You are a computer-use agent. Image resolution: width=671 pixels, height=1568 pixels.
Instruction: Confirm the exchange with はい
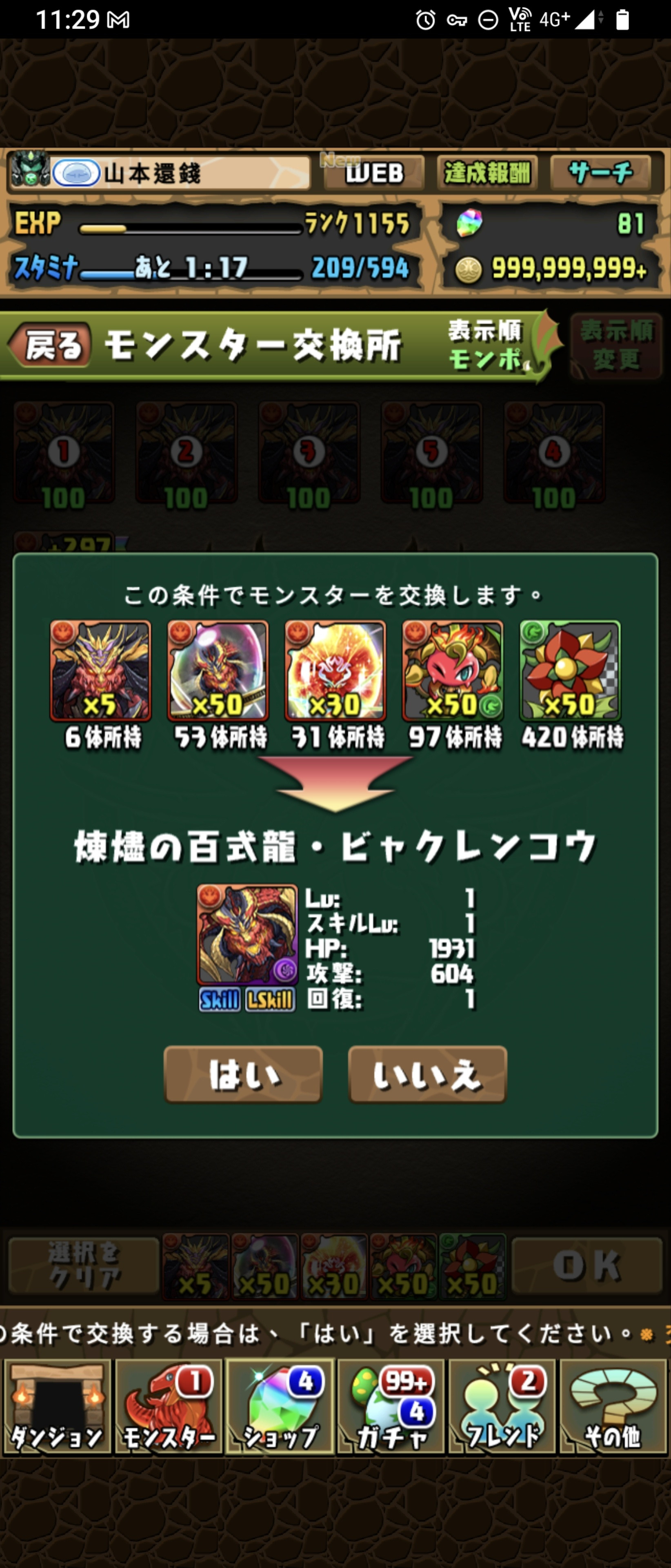coord(243,1074)
